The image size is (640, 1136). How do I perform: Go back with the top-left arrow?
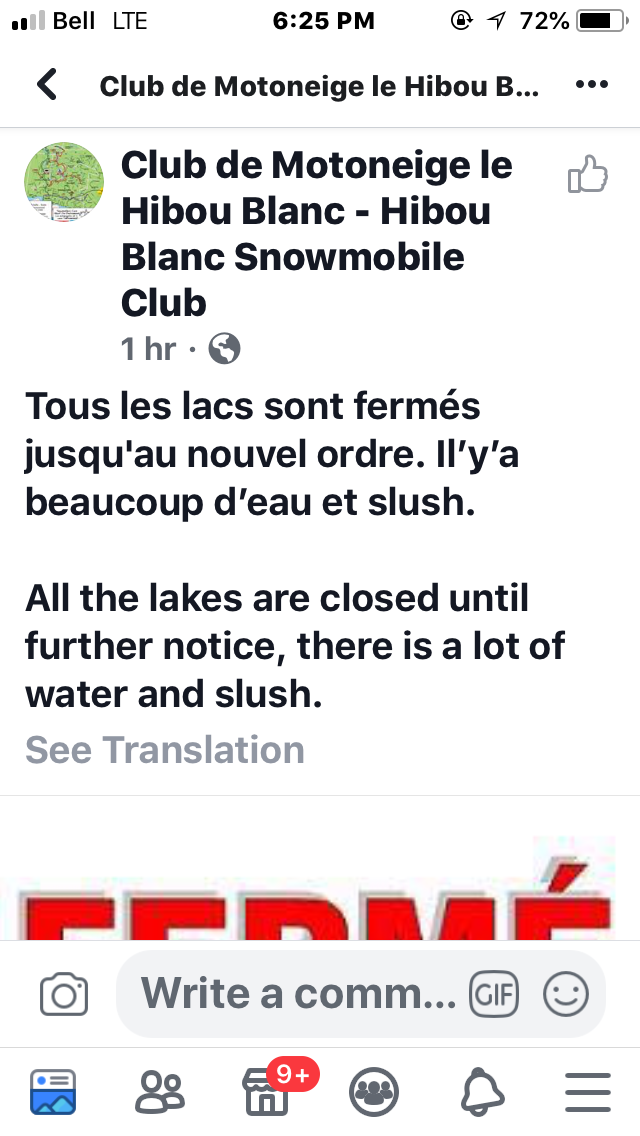click(x=47, y=85)
